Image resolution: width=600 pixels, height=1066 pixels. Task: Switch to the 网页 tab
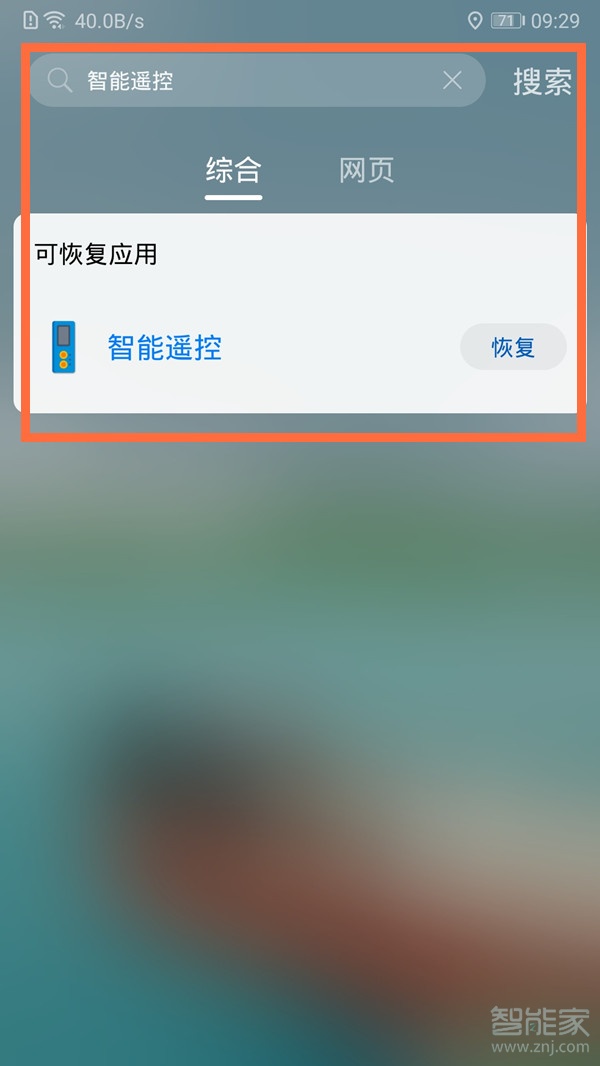click(x=366, y=170)
